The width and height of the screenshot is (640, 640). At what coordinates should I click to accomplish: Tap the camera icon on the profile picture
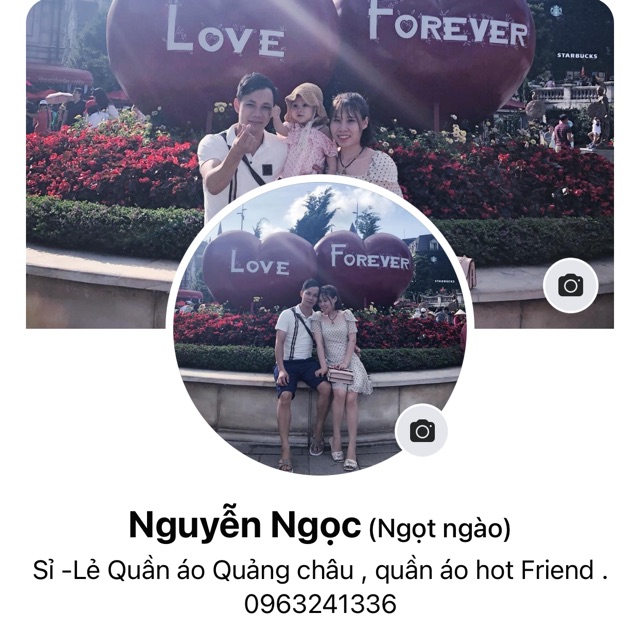(422, 431)
